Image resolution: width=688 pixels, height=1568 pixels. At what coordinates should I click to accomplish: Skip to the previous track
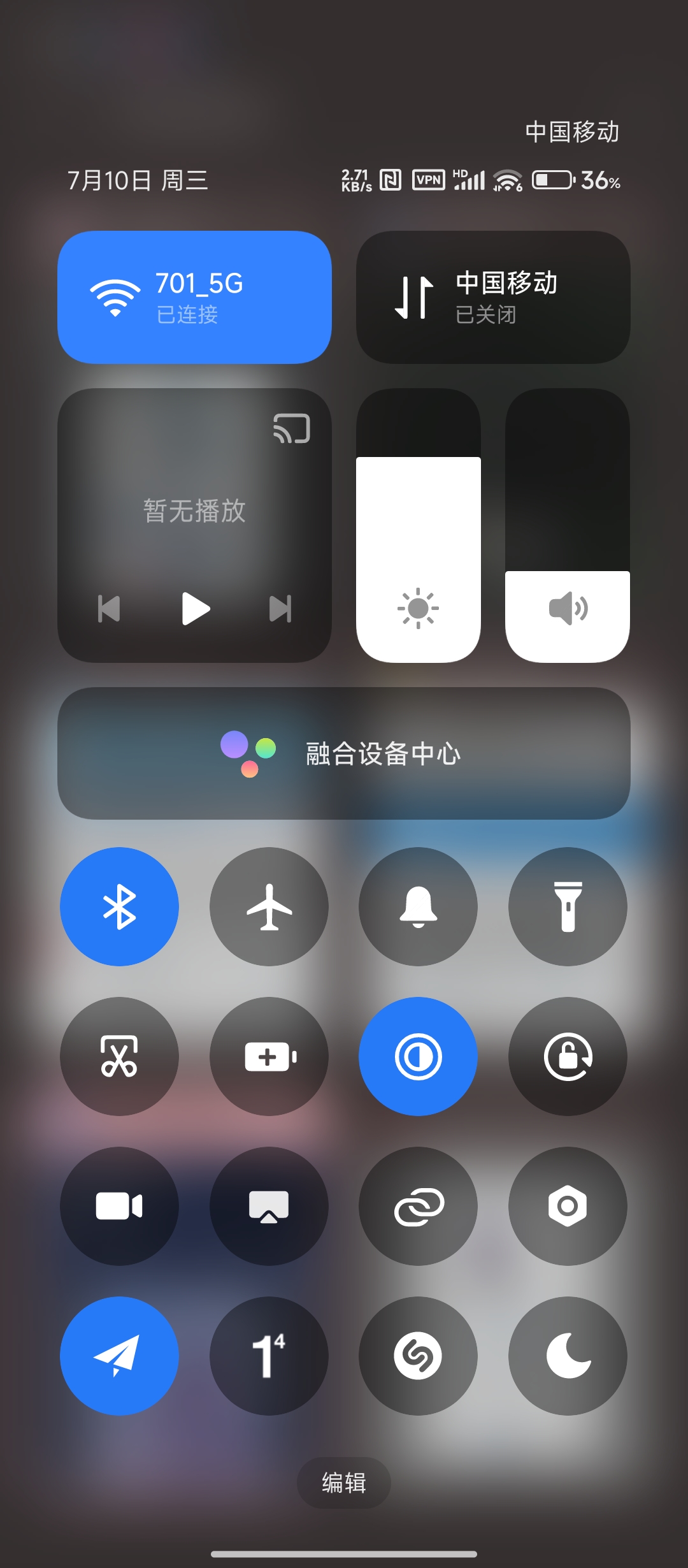109,609
